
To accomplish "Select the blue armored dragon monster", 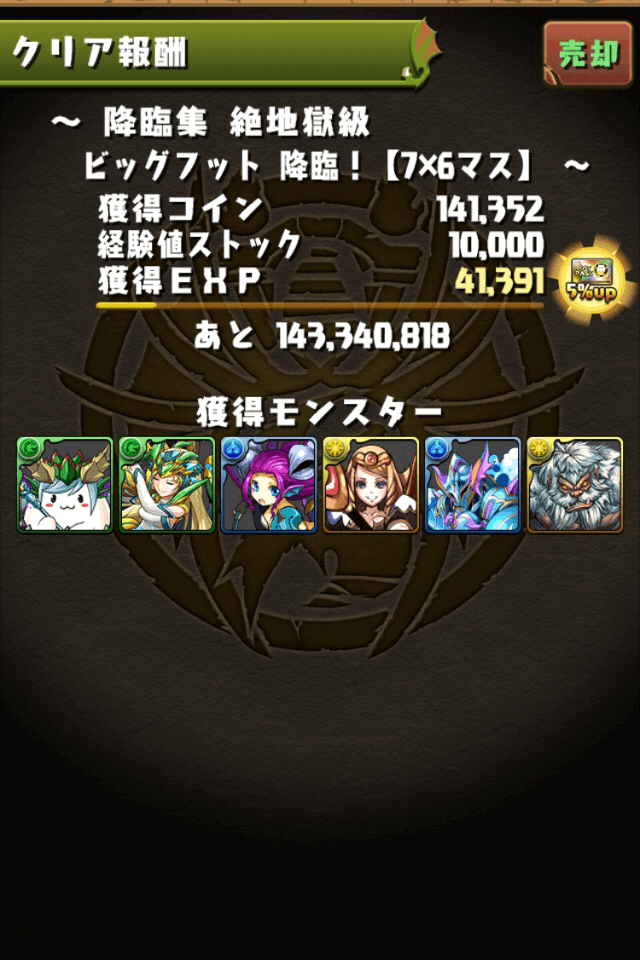I will (x=473, y=485).
